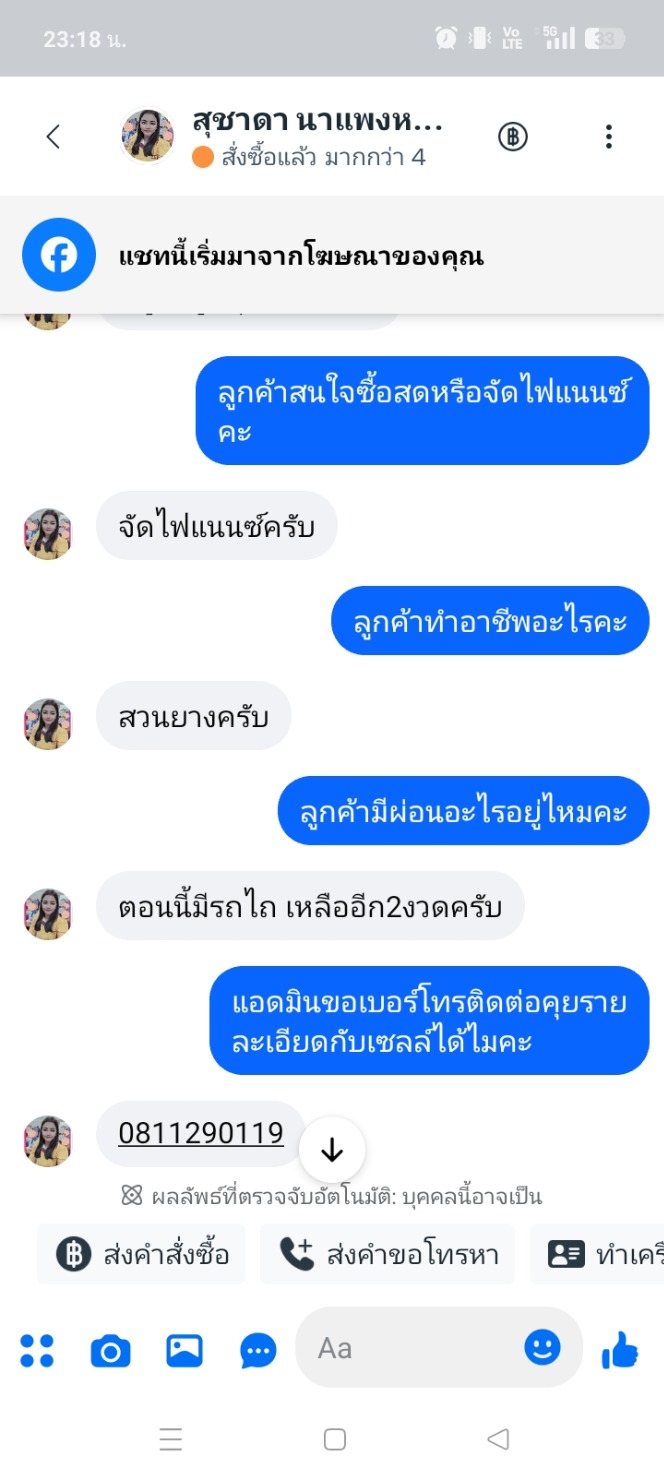
Task: Select the ส่งคำขอโทรหา chip
Action: pos(388,1254)
